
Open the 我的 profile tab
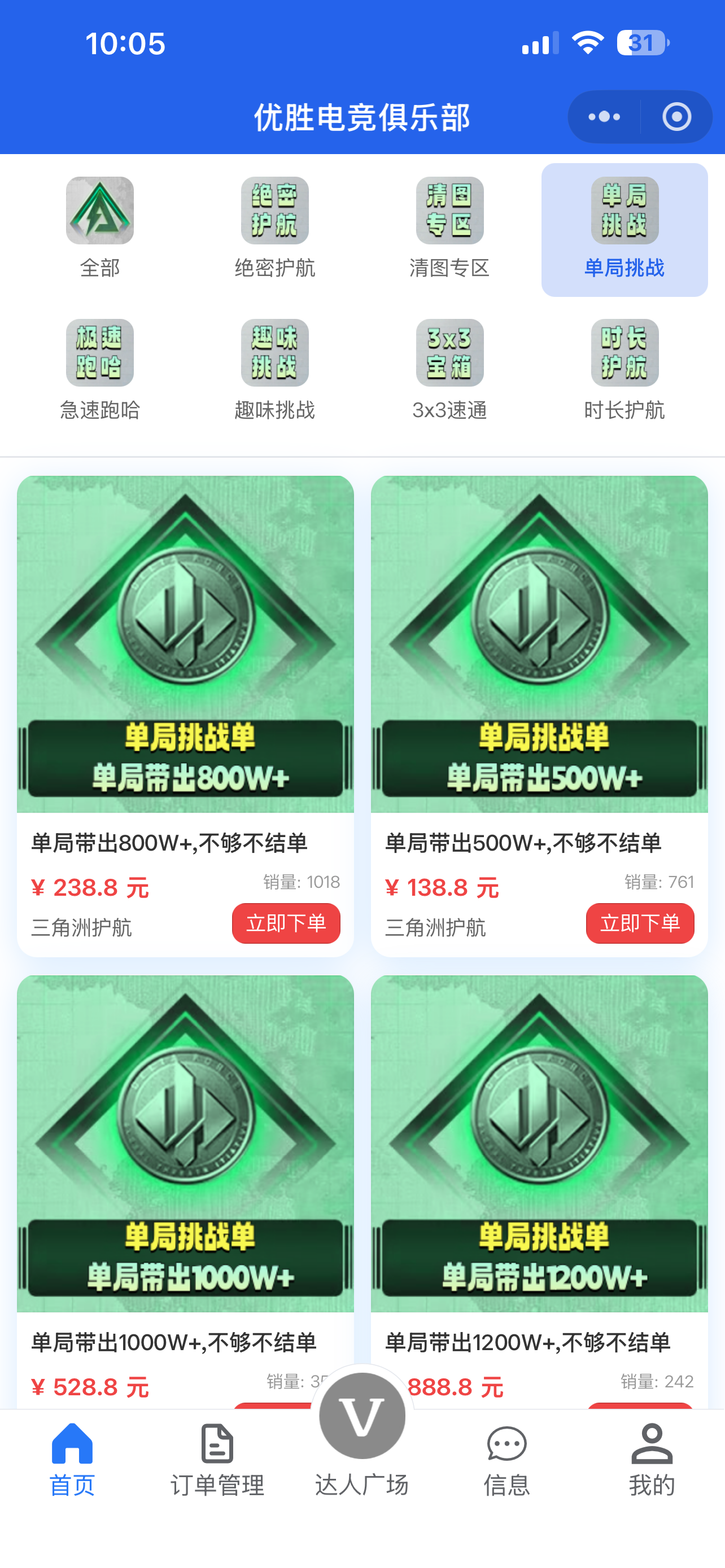pyautogui.click(x=652, y=1460)
